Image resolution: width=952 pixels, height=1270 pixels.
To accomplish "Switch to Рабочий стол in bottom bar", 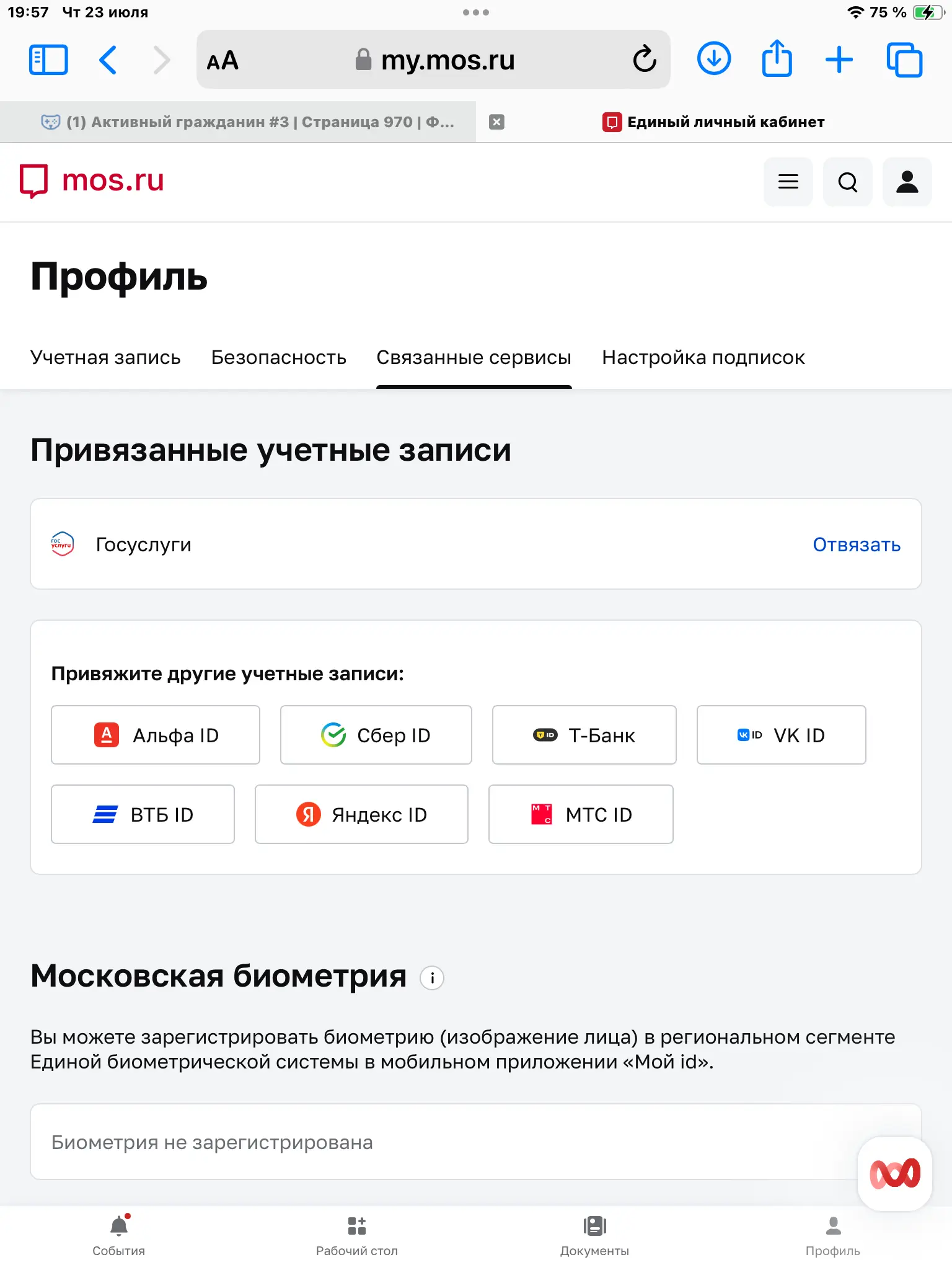I will click(357, 1235).
